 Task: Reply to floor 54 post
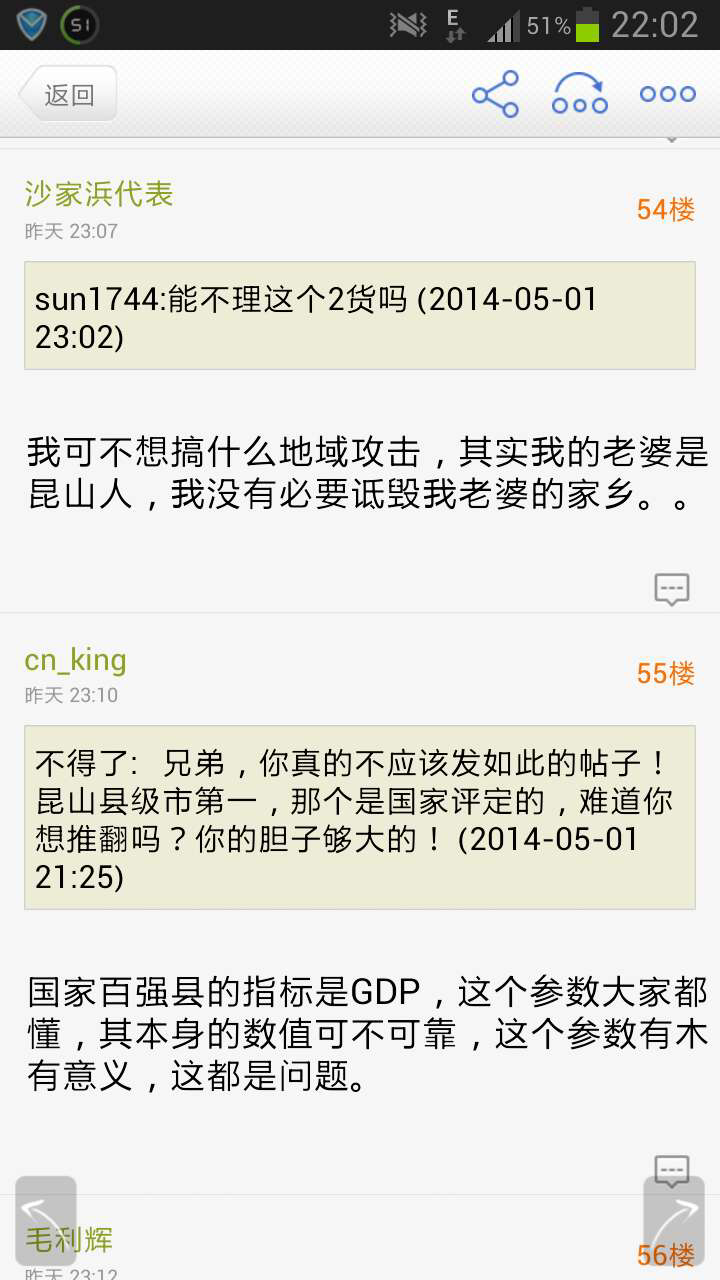(x=672, y=589)
